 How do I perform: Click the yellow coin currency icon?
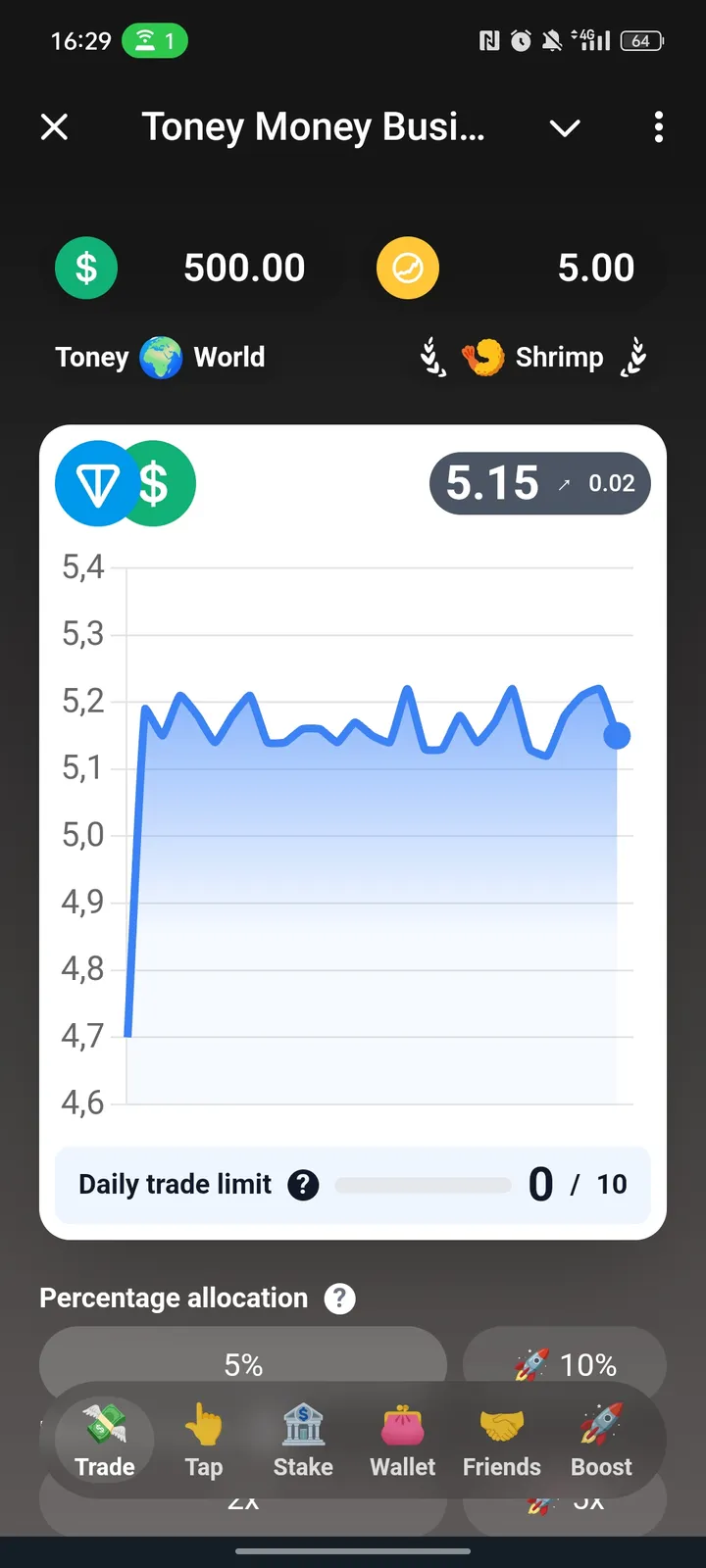coord(408,268)
